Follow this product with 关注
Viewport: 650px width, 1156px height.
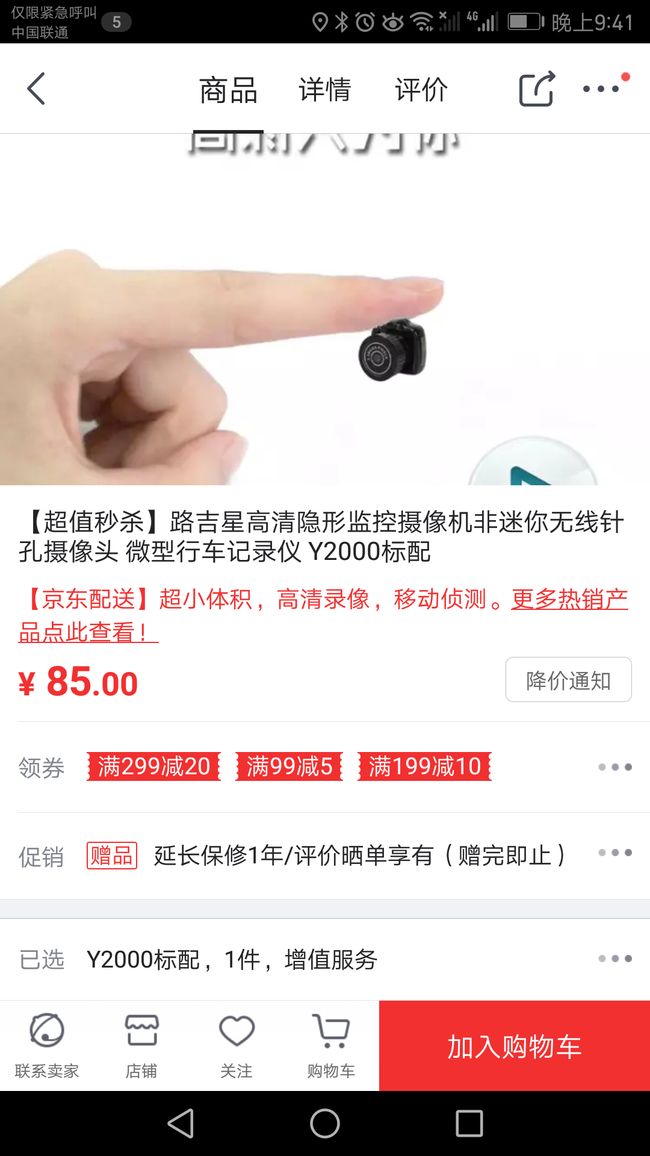(x=237, y=1045)
